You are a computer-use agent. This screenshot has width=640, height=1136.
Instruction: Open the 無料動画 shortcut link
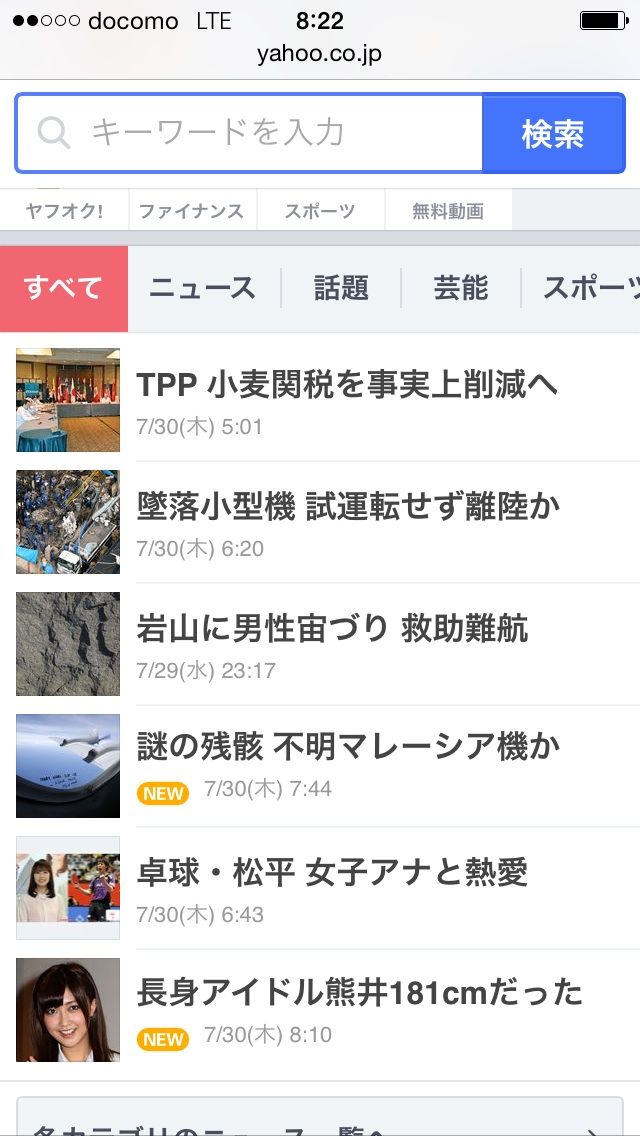447,211
